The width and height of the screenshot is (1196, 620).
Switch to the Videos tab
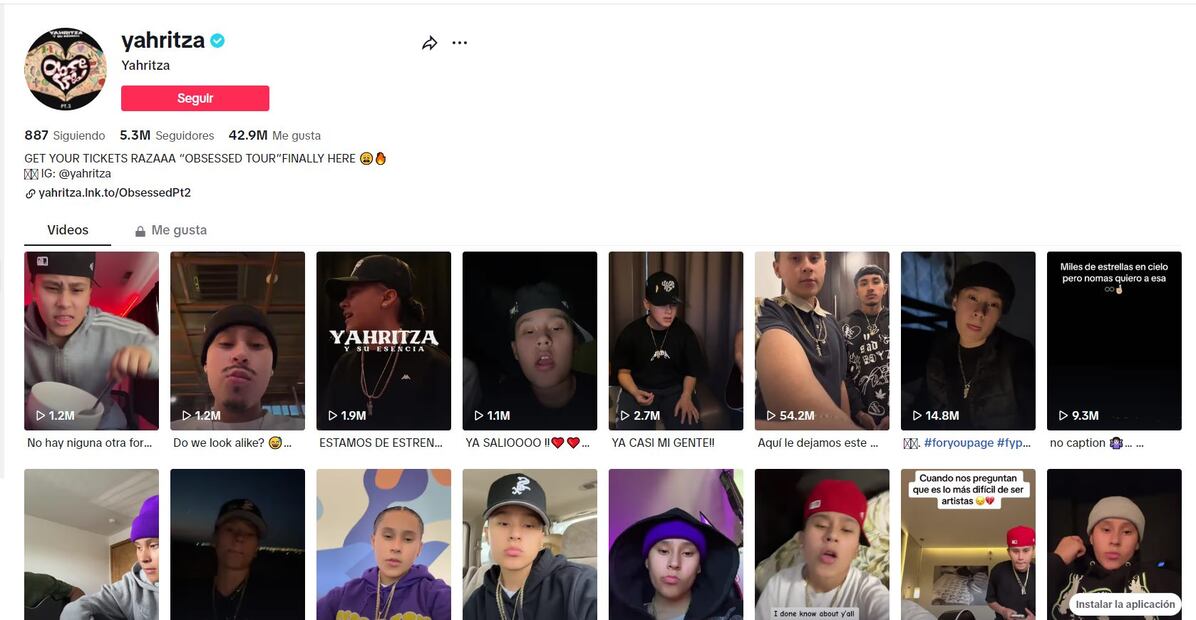point(68,230)
